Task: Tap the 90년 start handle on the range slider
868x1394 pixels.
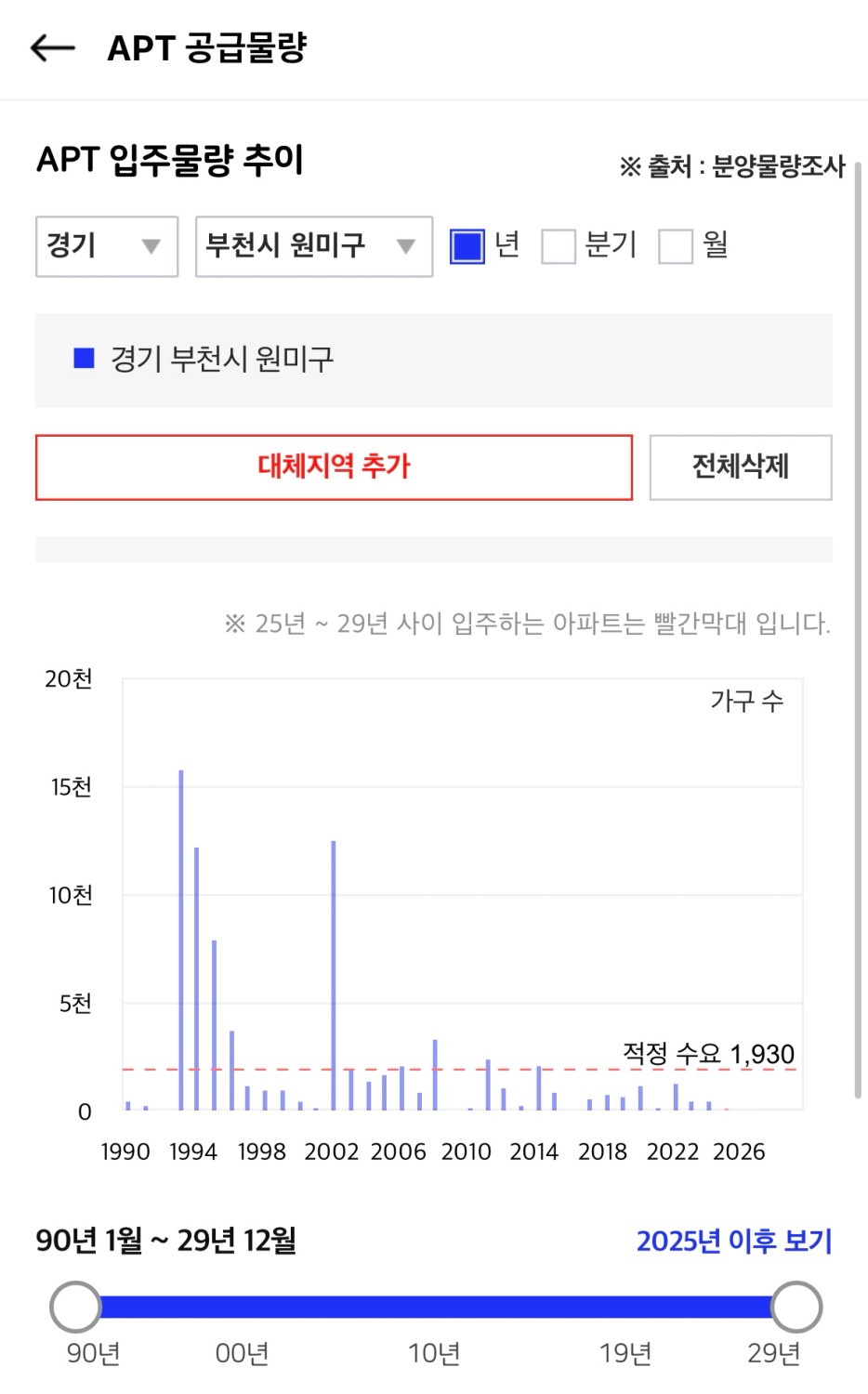Action: click(x=75, y=1308)
